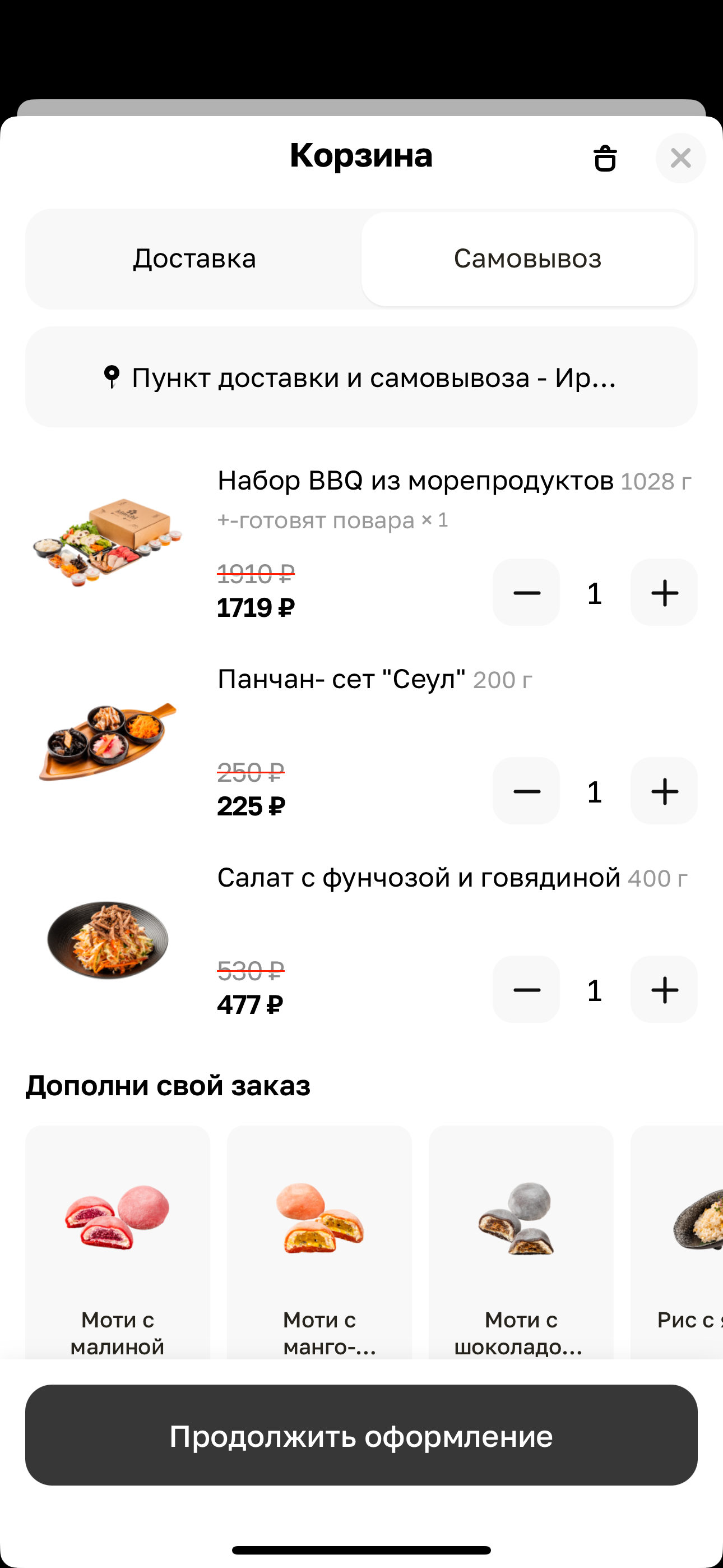Image resolution: width=723 pixels, height=1568 pixels.
Task: Switch to the Доставка tab
Action: 194,259
